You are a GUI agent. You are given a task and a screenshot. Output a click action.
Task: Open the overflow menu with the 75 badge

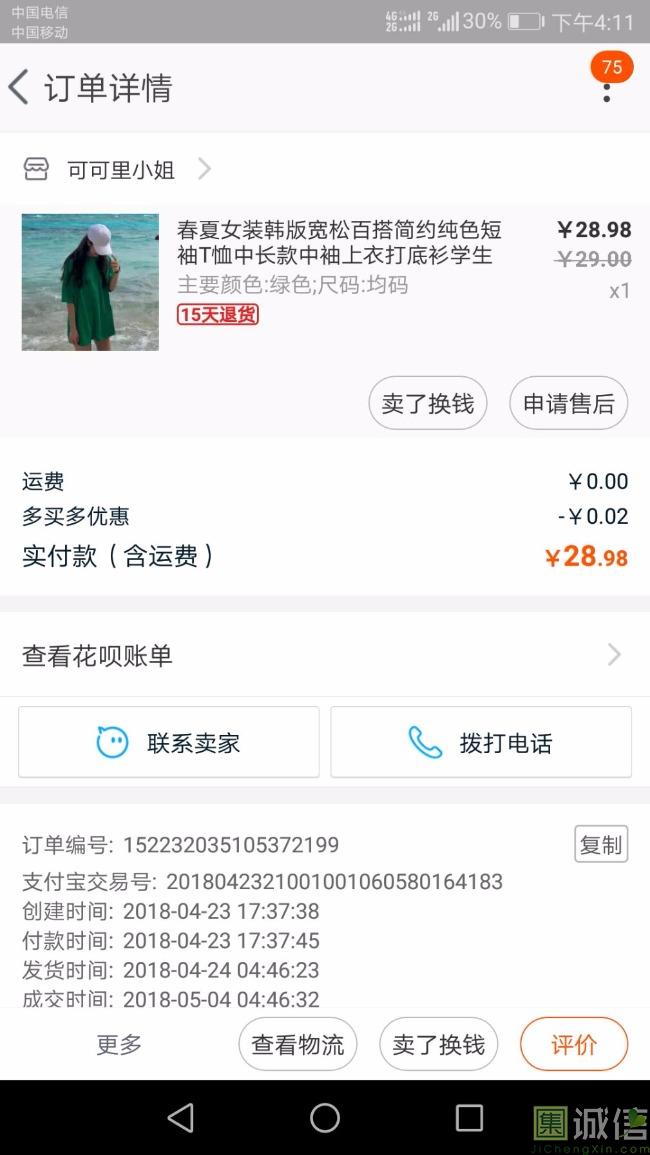pyautogui.click(x=606, y=90)
